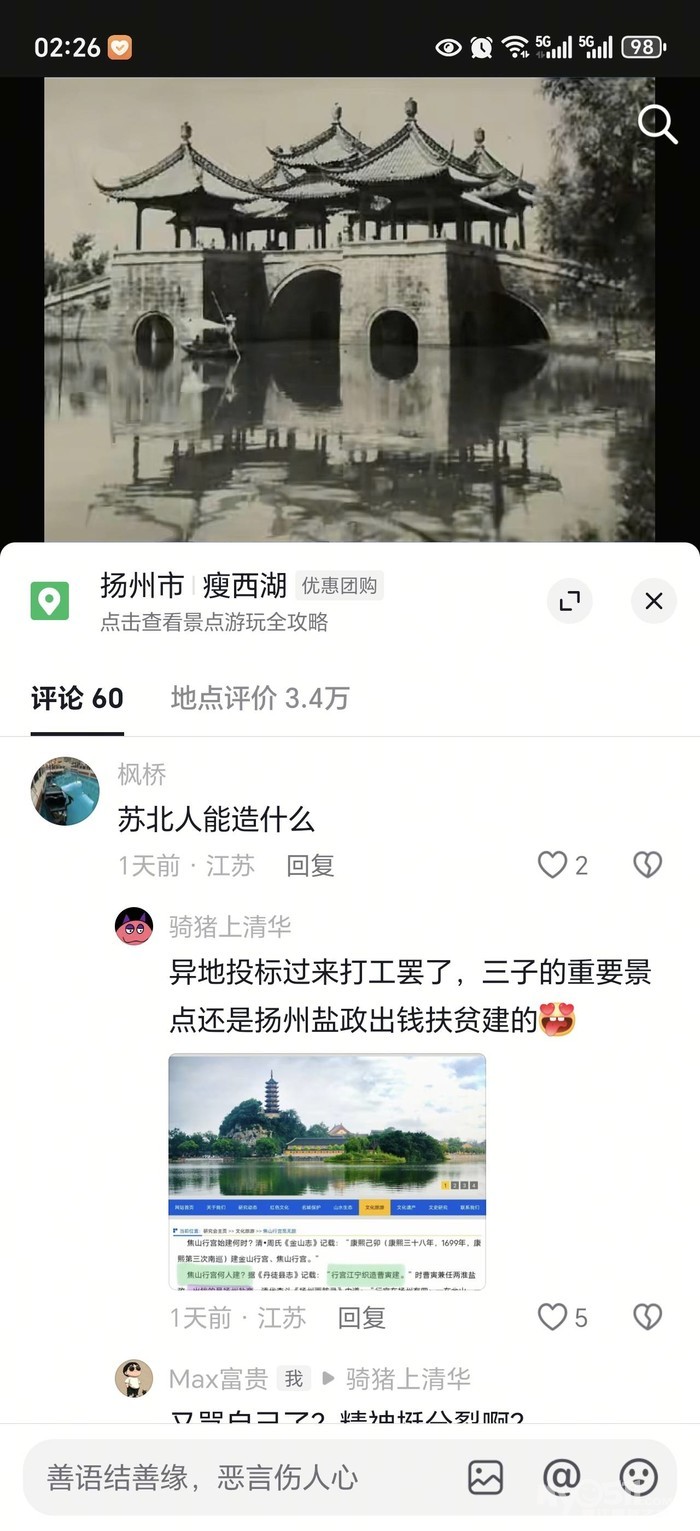Screen dimensions: 700x1531
Task: Expand the comments panel to full screen
Action: [x=570, y=601]
